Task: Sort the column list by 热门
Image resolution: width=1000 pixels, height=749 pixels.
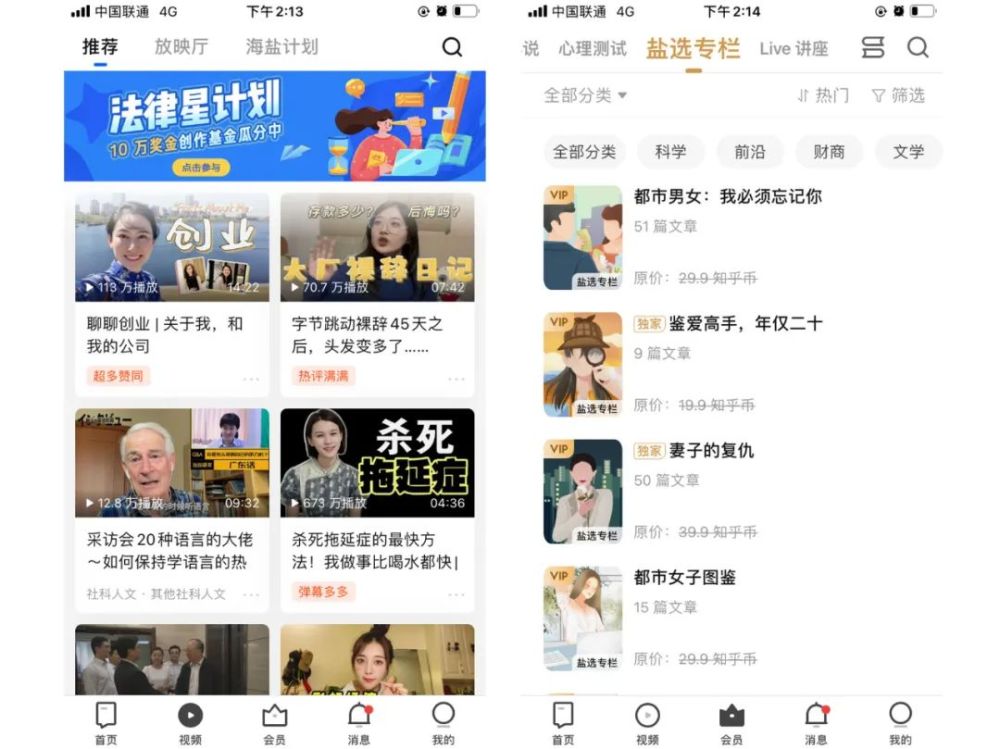Action: (x=823, y=96)
